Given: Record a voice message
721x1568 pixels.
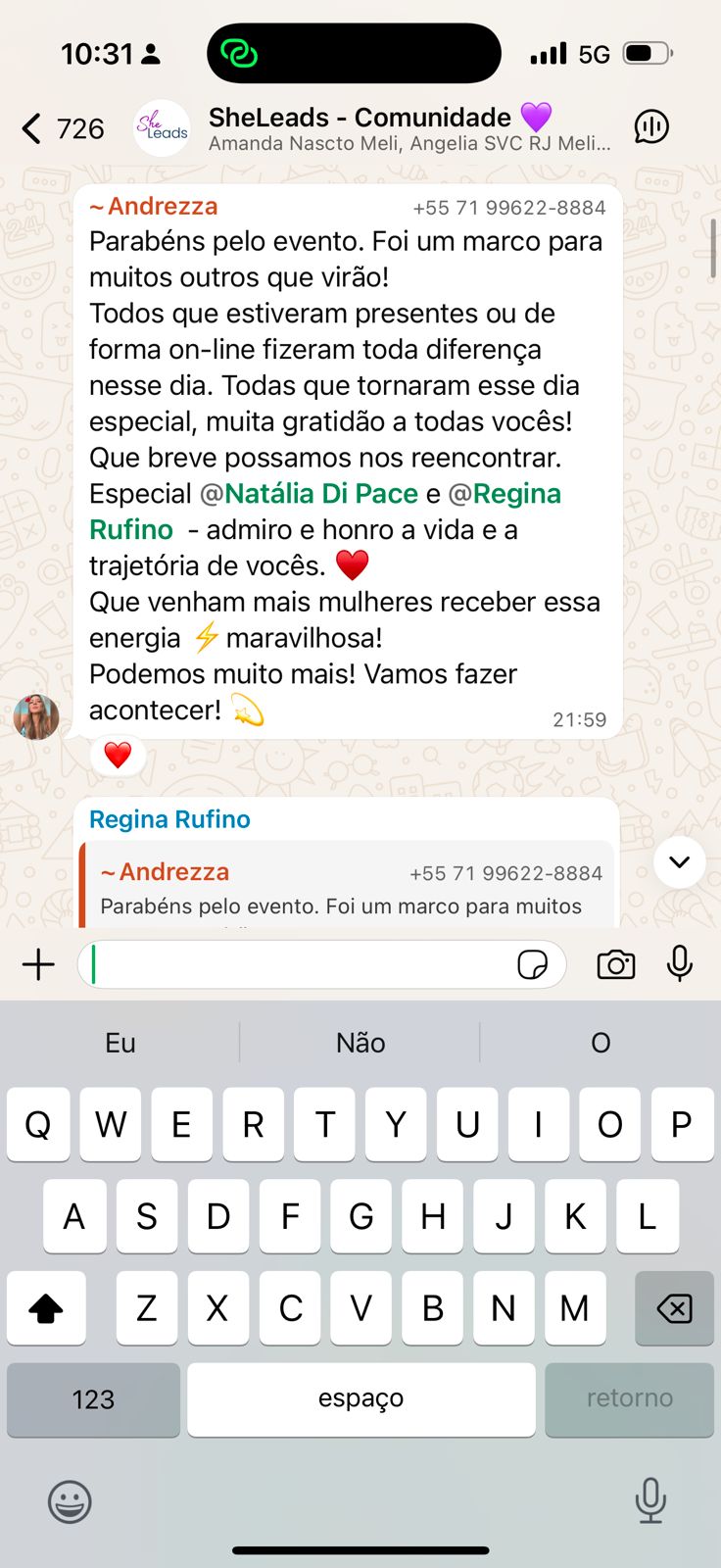Looking at the screenshot, I should pos(679,964).
